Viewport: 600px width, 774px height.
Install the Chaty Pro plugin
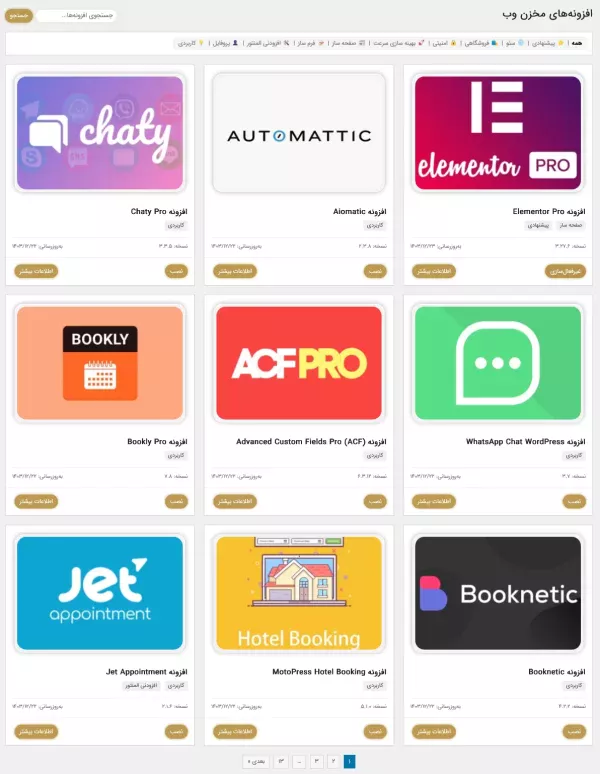pos(176,271)
